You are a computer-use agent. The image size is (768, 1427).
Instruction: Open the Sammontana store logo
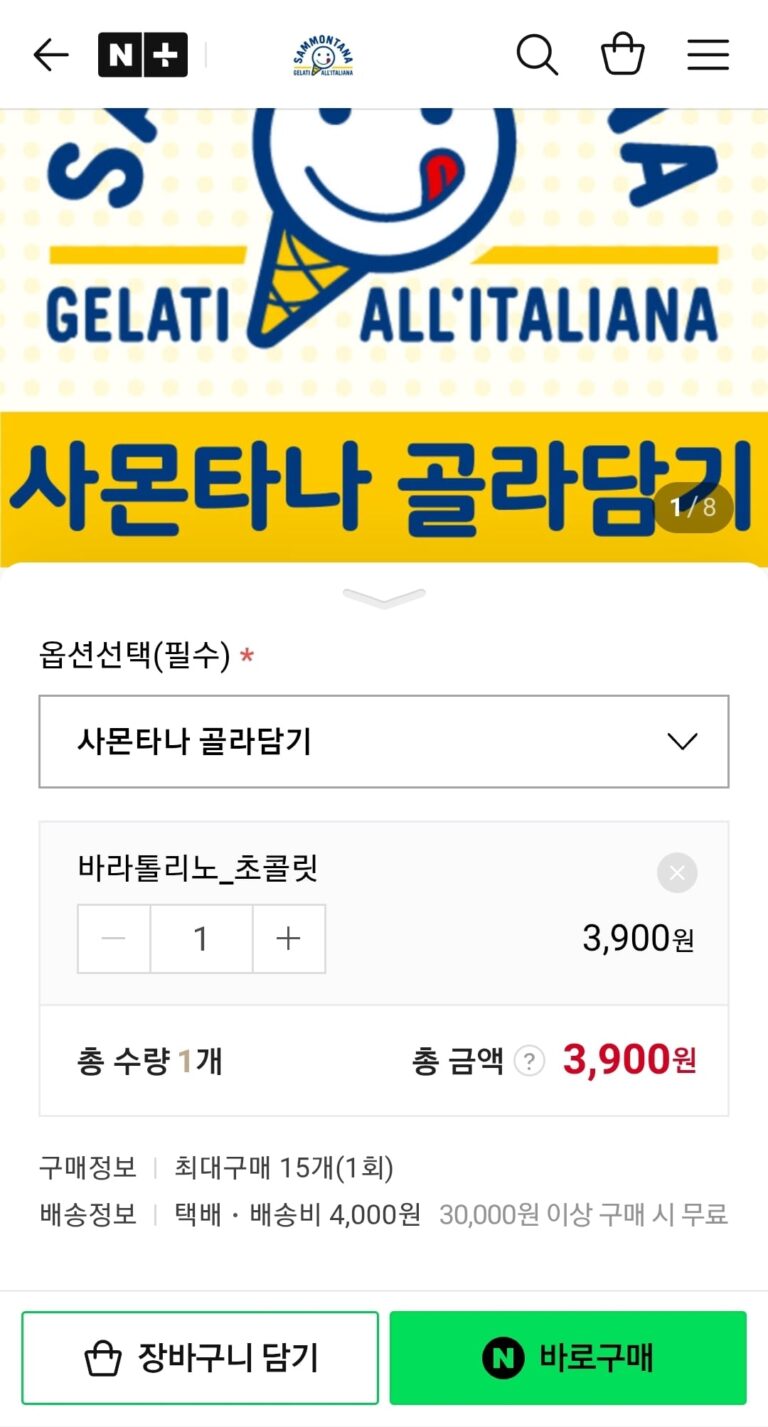tap(324, 56)
